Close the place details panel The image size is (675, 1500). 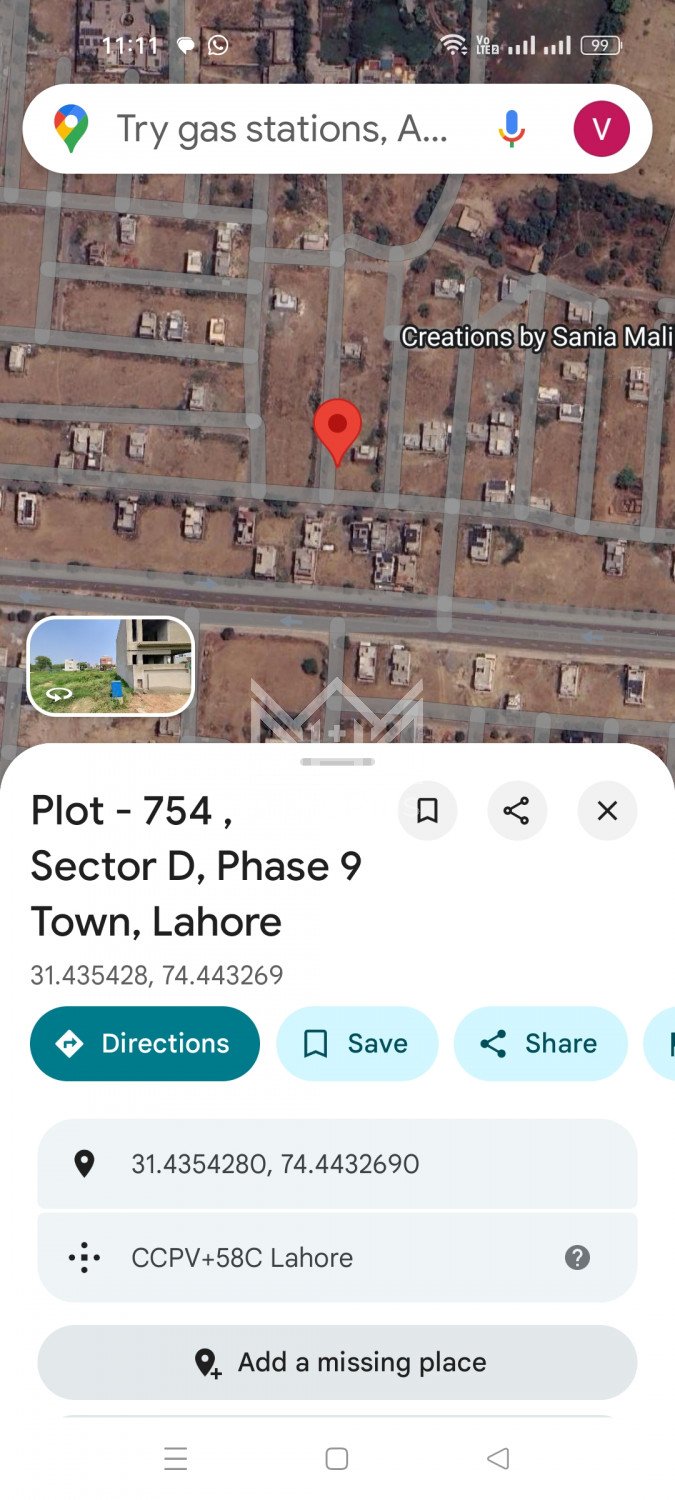[x=607, y=810]
